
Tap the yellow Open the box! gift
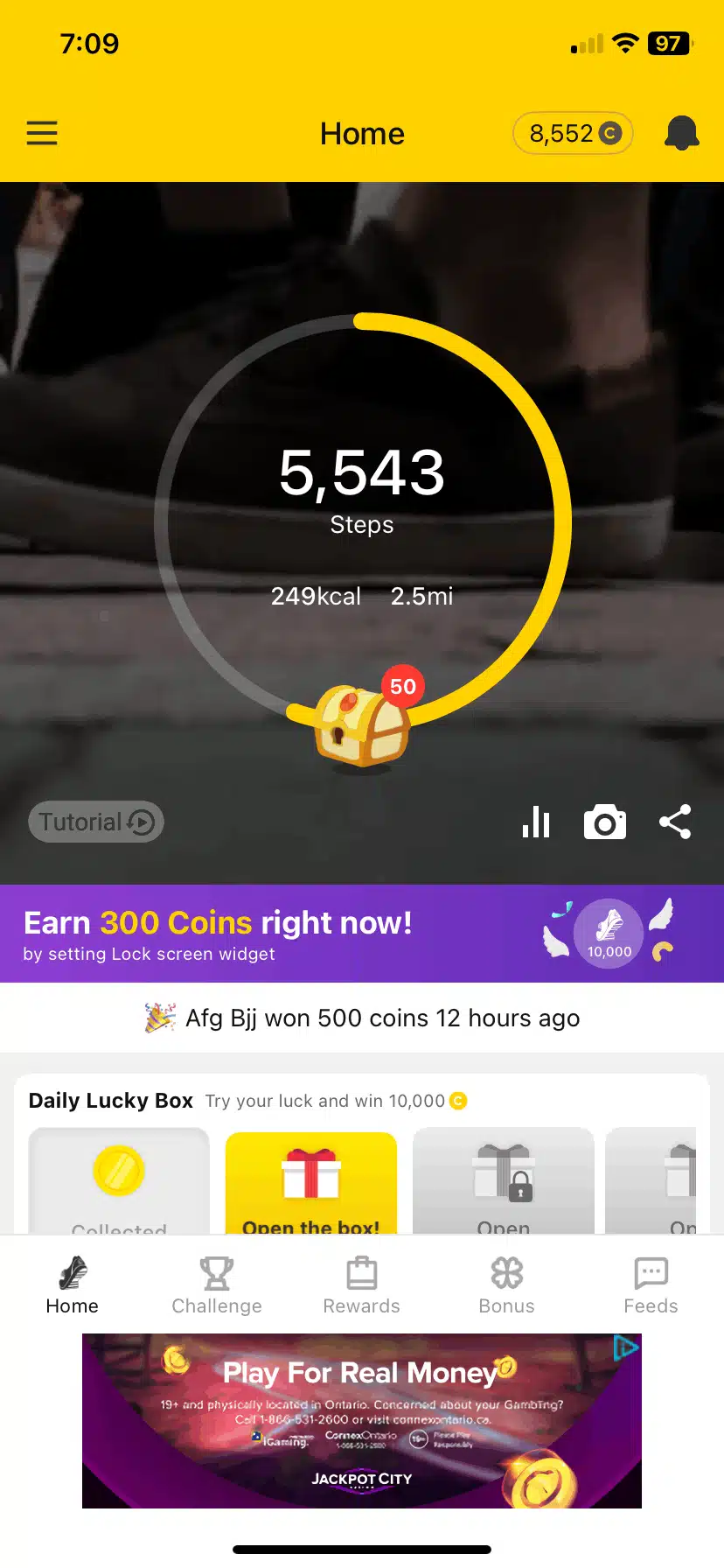tap(311, 1182)
